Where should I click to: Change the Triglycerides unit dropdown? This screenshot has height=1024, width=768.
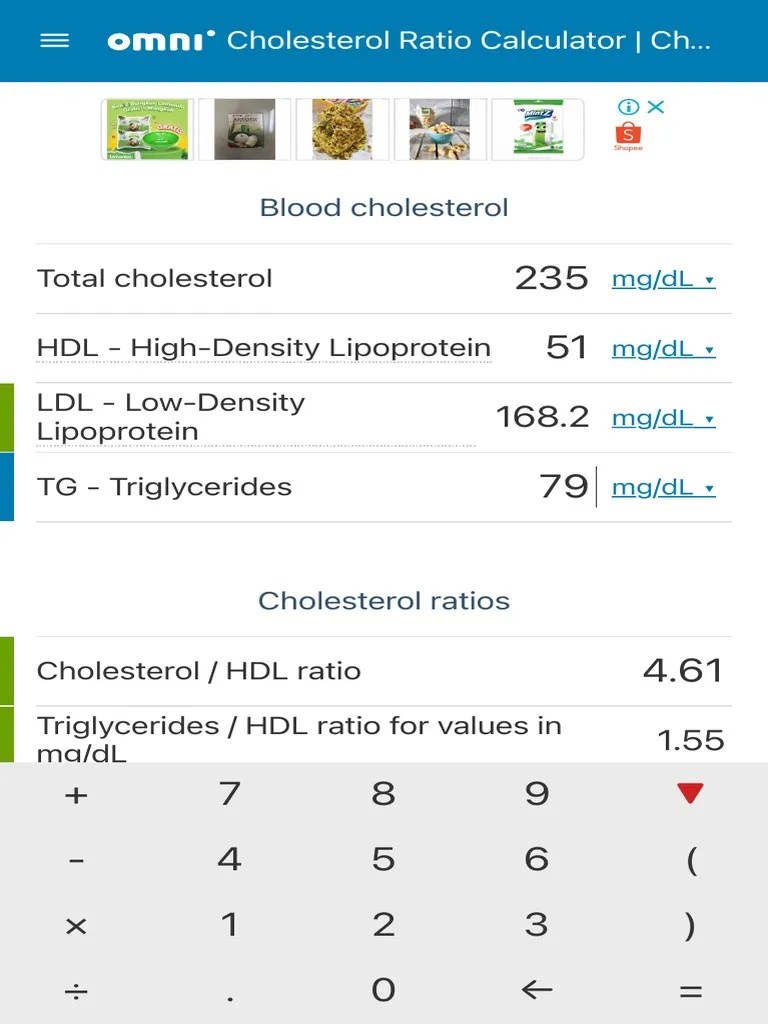pos(663,488)
